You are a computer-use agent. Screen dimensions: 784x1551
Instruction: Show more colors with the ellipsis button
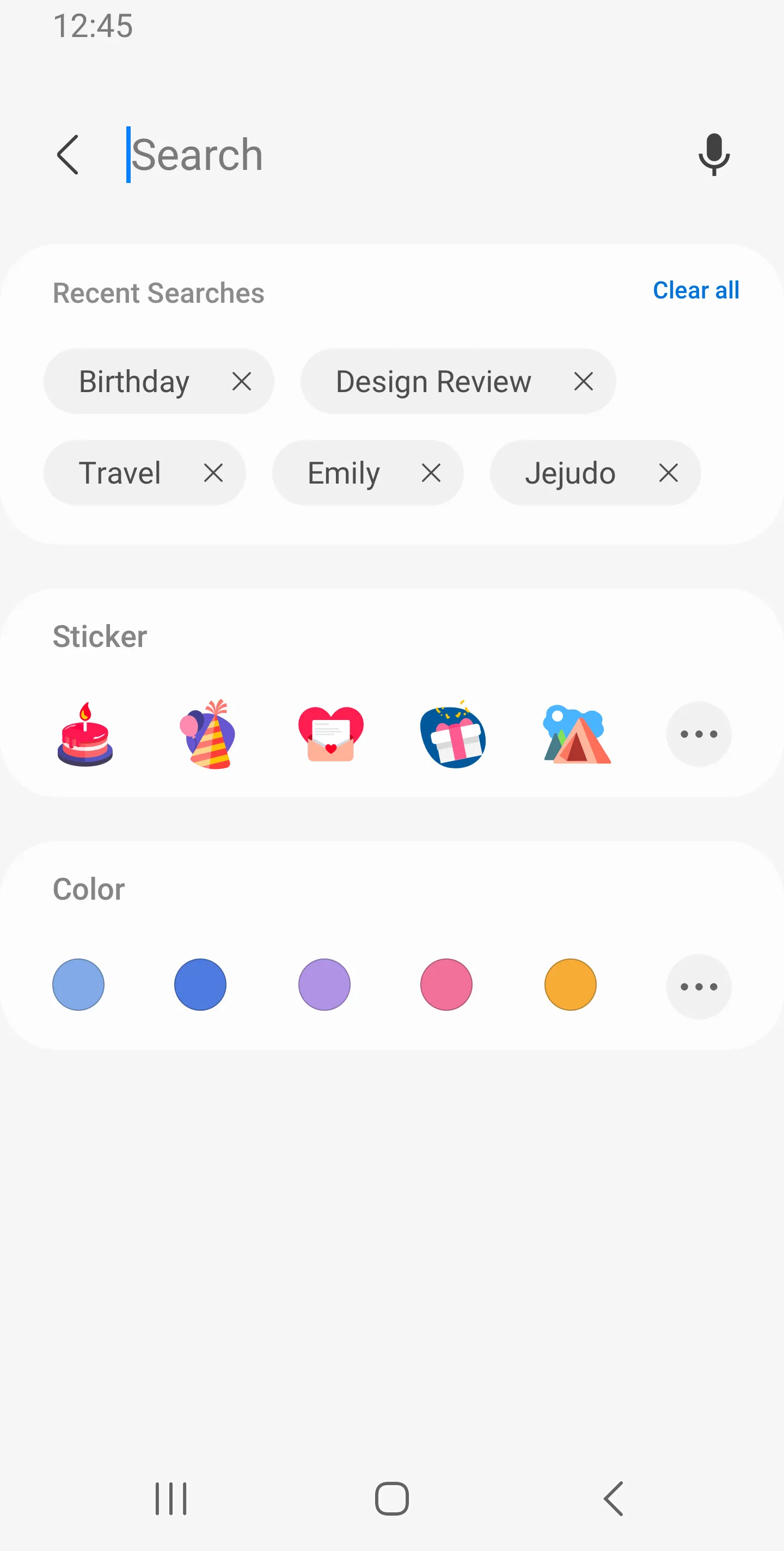point(698,986)
